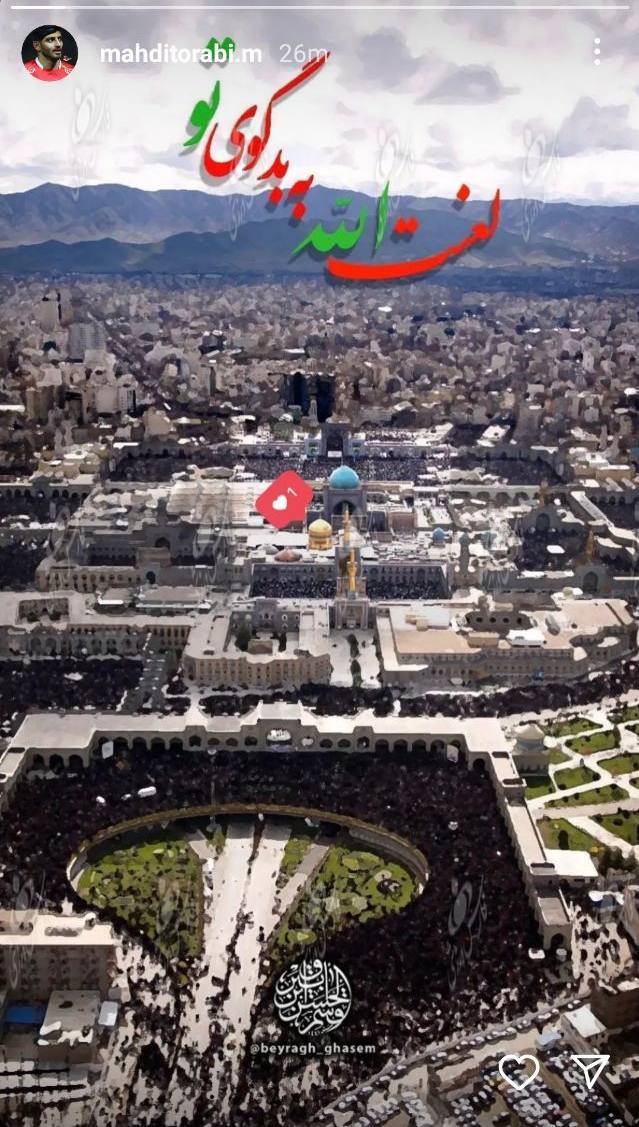Open mahditorabi.m's profile picture
This screenshot has height=1127, width=639.
click(49, 53)
